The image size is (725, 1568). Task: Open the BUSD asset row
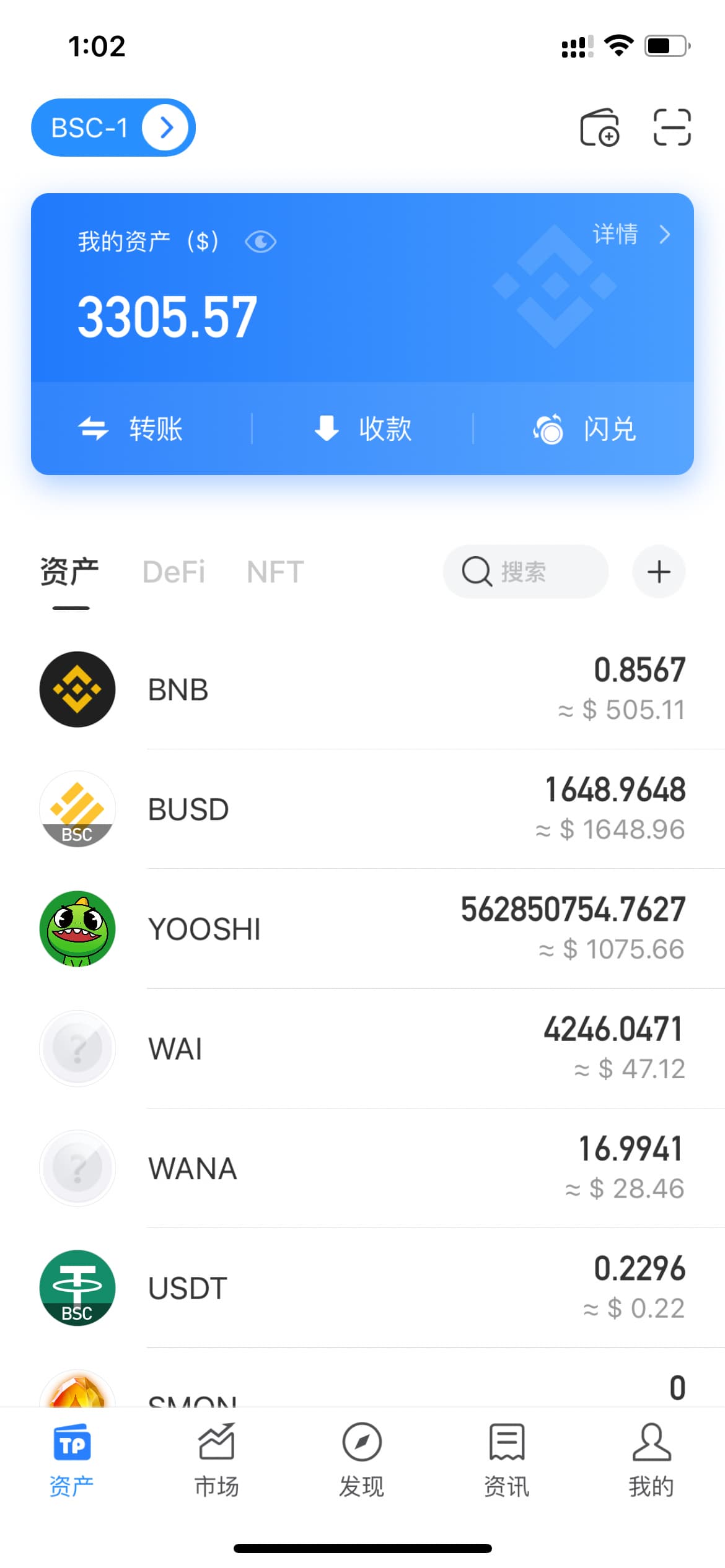coord(362,809)
